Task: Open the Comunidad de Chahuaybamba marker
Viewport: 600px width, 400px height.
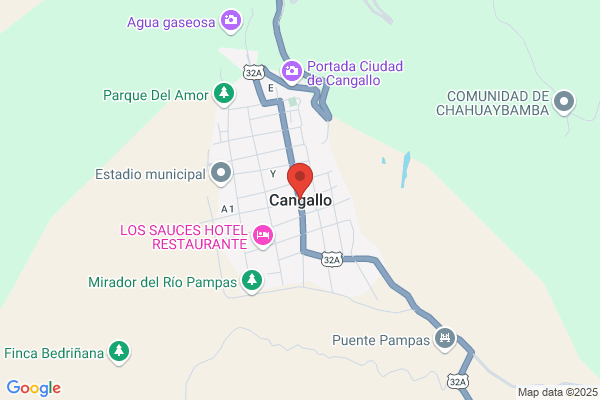Action: pyautogui.click(x=564, y=103)
